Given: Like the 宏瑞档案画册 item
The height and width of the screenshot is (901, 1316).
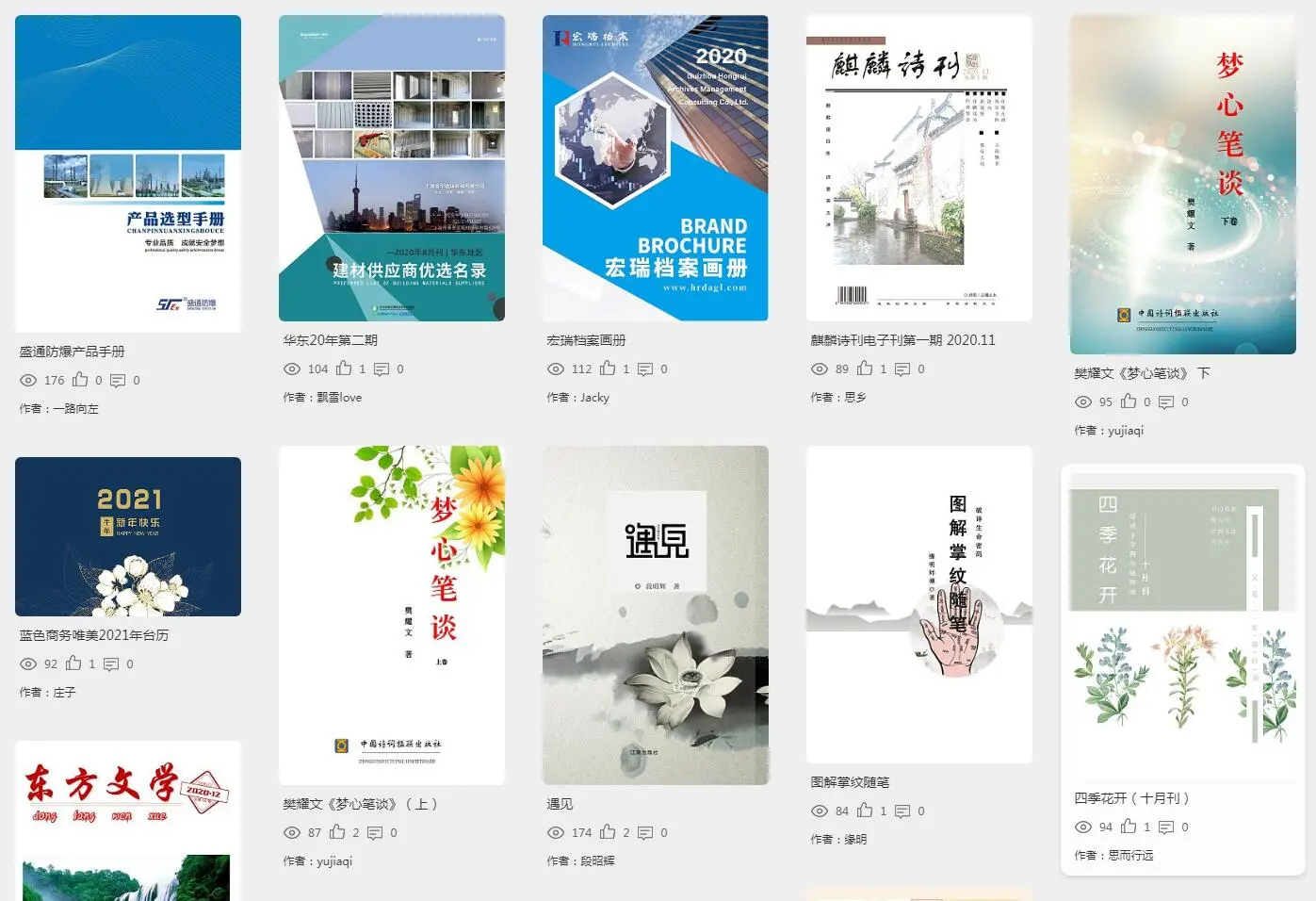Looking at the screenshot, I should click(608, 369).
